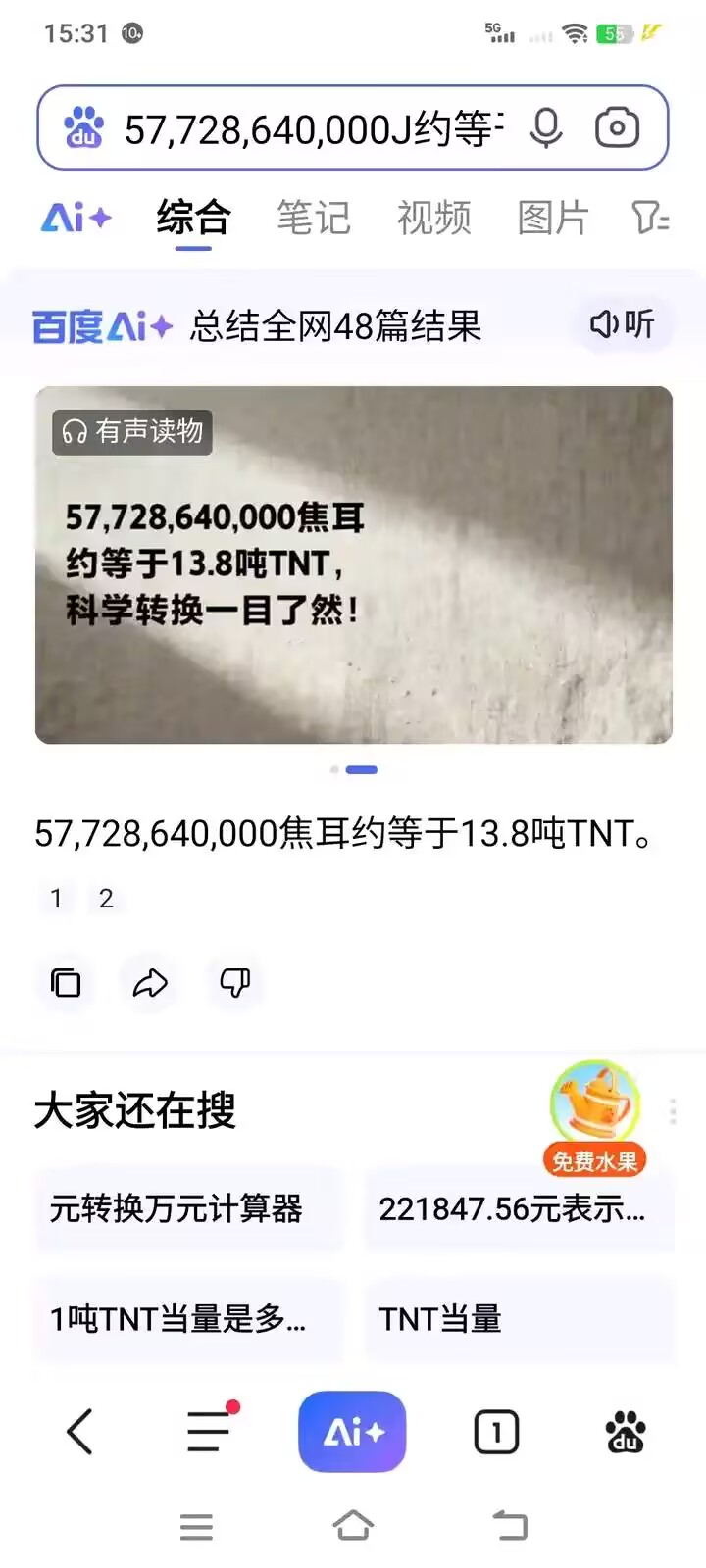The width and height of the screenshot is (706, 1568).
Task: Start voice search with the microphone icon
Action: tap(546, 128)
